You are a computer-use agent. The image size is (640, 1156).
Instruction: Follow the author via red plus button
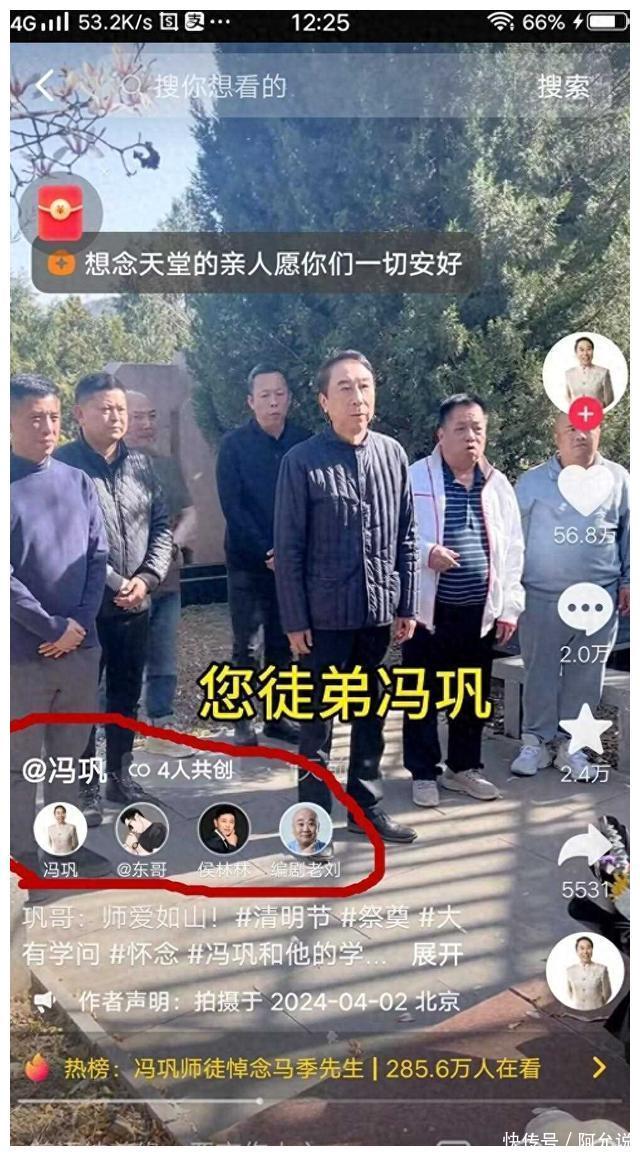(x=585, y=414)
